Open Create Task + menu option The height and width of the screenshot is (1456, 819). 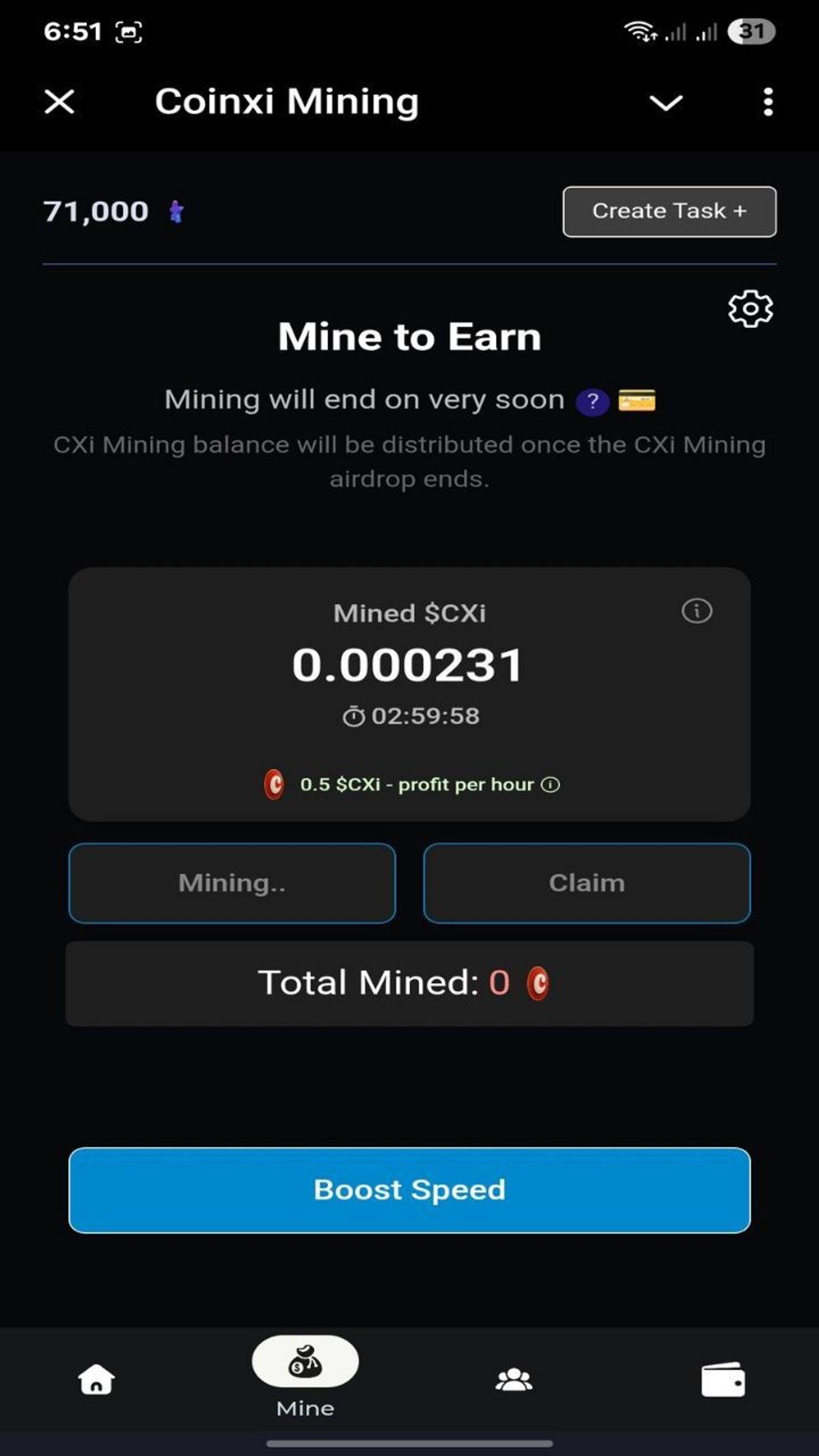point(669,211)
